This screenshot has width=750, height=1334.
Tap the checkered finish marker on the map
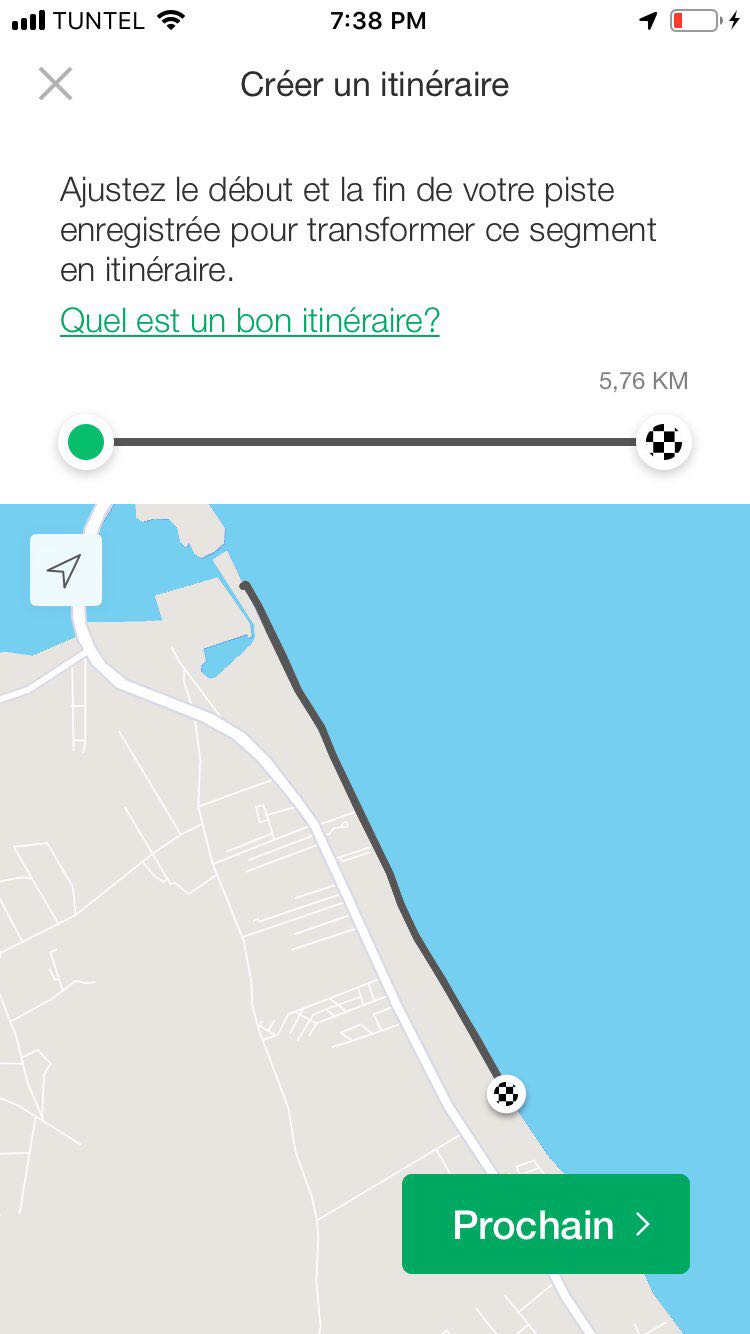pyautogui.click(x=506, y=1094)
